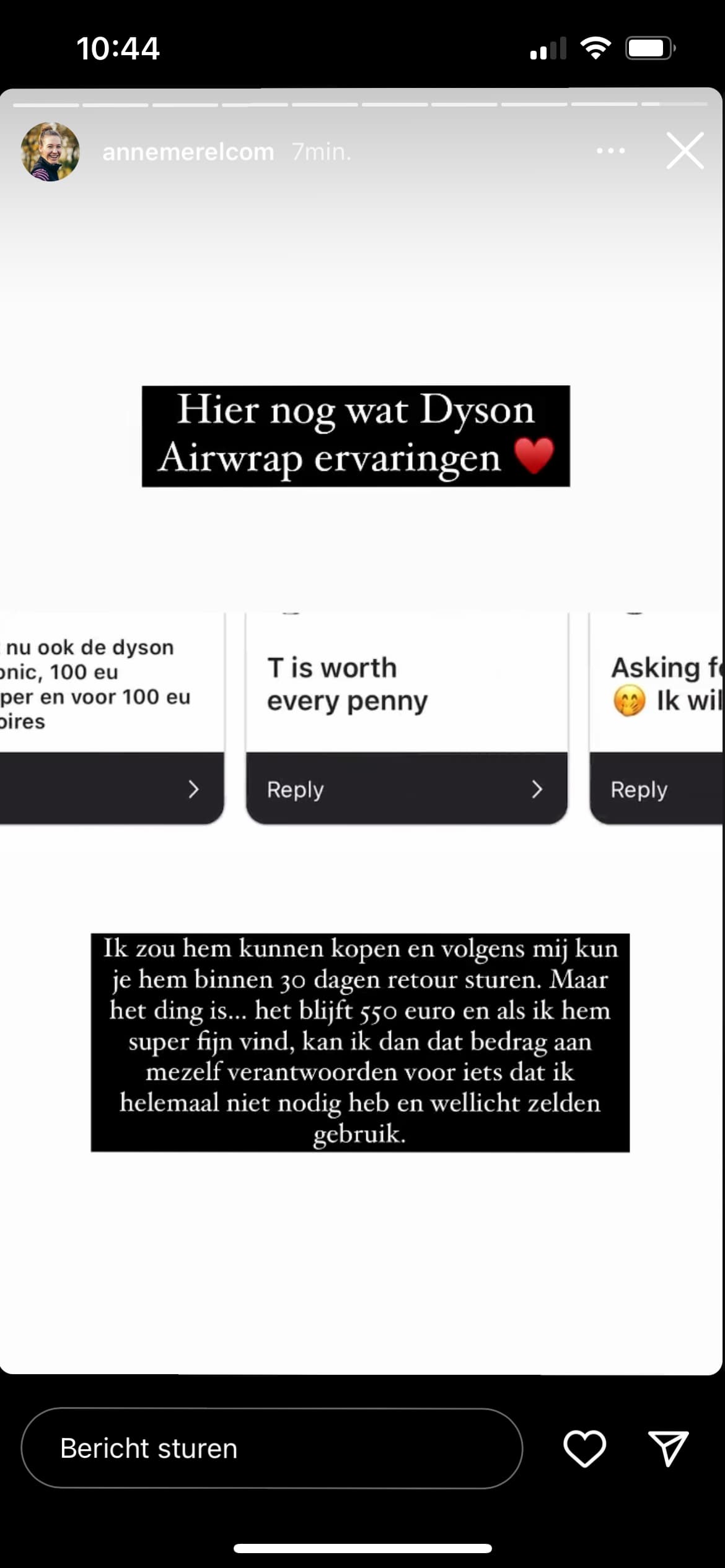Close the story with the X
This screenshot has height=1568, width=725.
685,150
